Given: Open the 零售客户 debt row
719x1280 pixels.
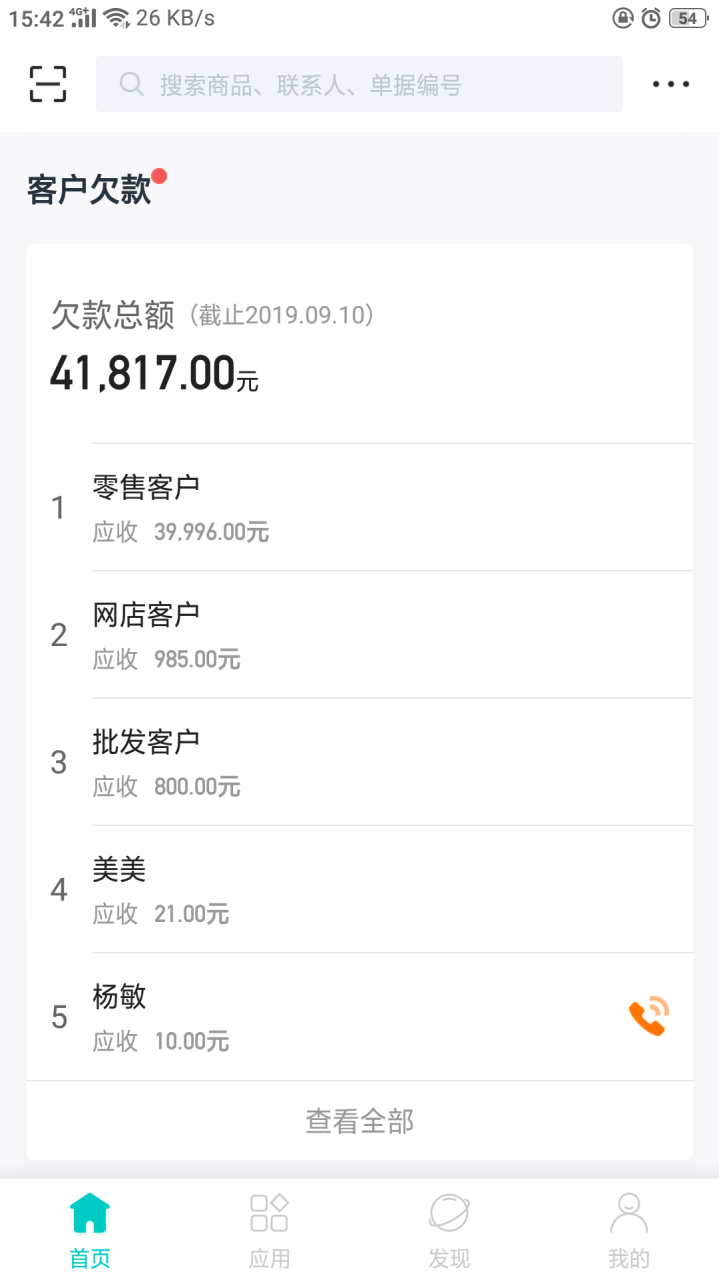Looking at the screenshot, I should tap(359, 507).
